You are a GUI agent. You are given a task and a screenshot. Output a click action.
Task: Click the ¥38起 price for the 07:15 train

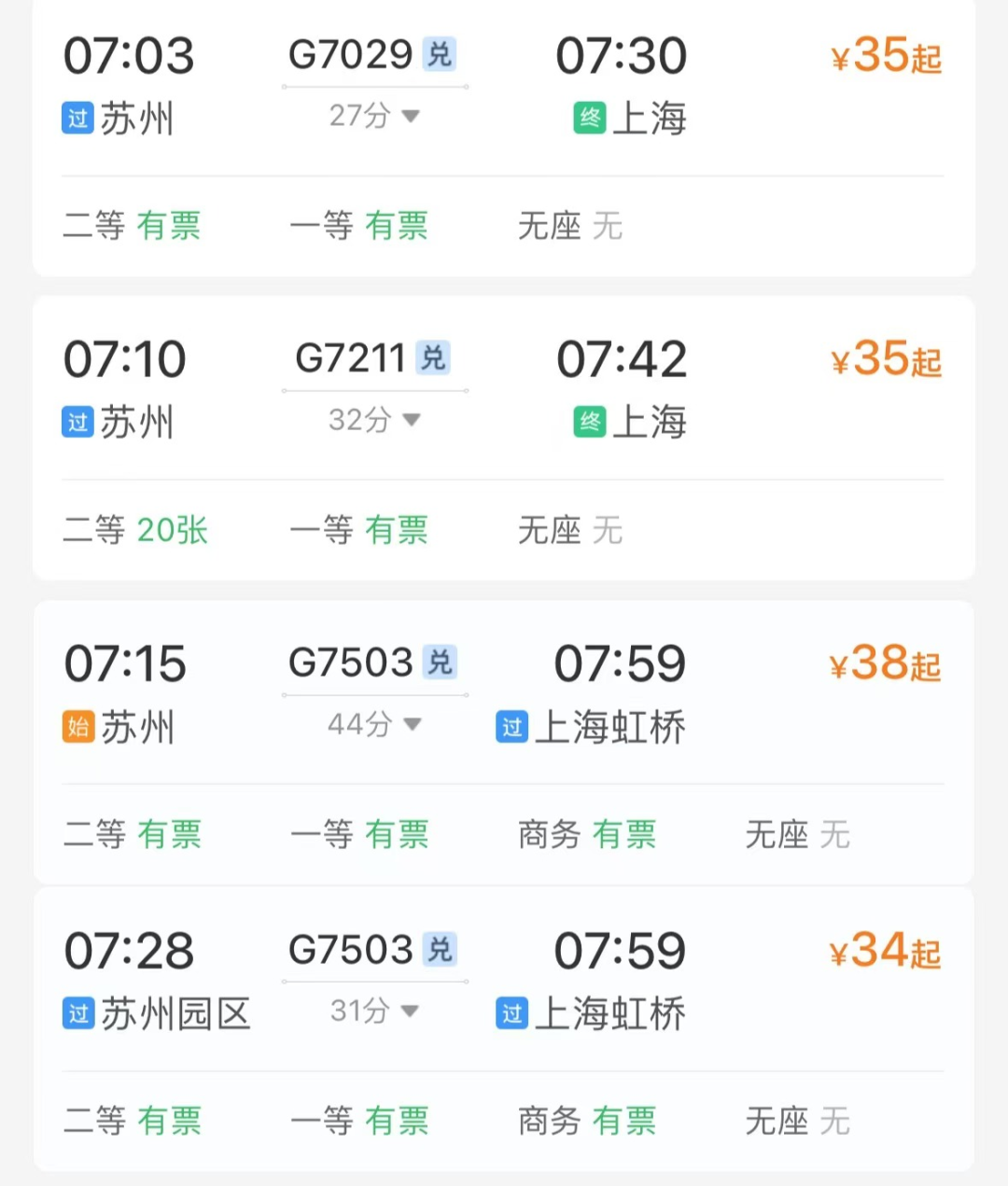(x=885, y=664)
